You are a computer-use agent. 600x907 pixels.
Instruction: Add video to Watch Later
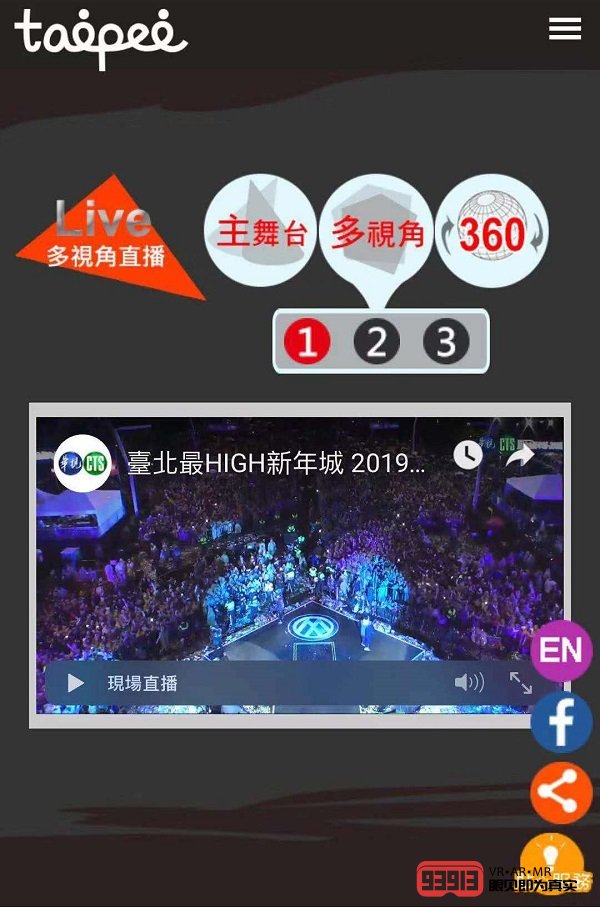[x=468, y=456]
